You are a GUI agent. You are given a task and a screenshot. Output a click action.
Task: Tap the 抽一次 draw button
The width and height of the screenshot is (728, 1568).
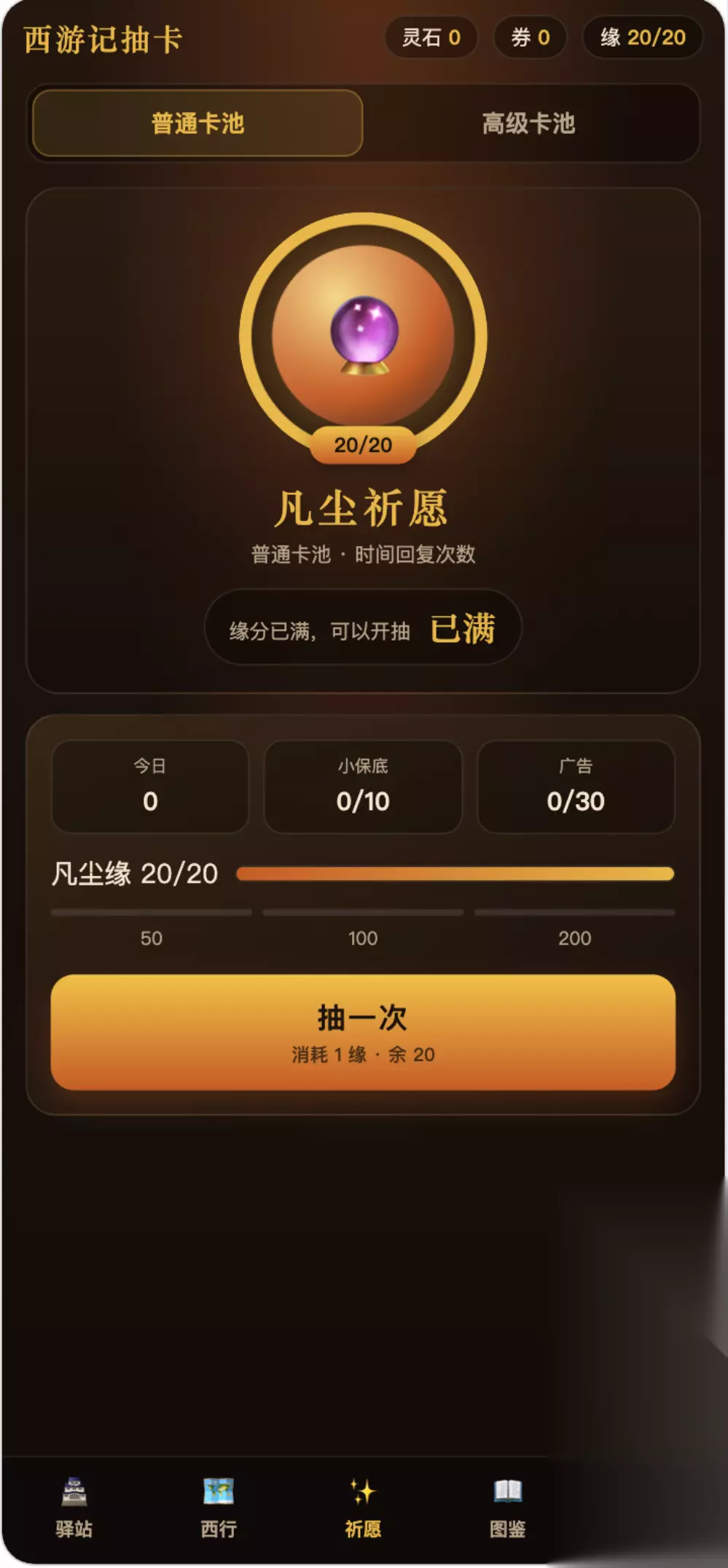point(363,1032)
